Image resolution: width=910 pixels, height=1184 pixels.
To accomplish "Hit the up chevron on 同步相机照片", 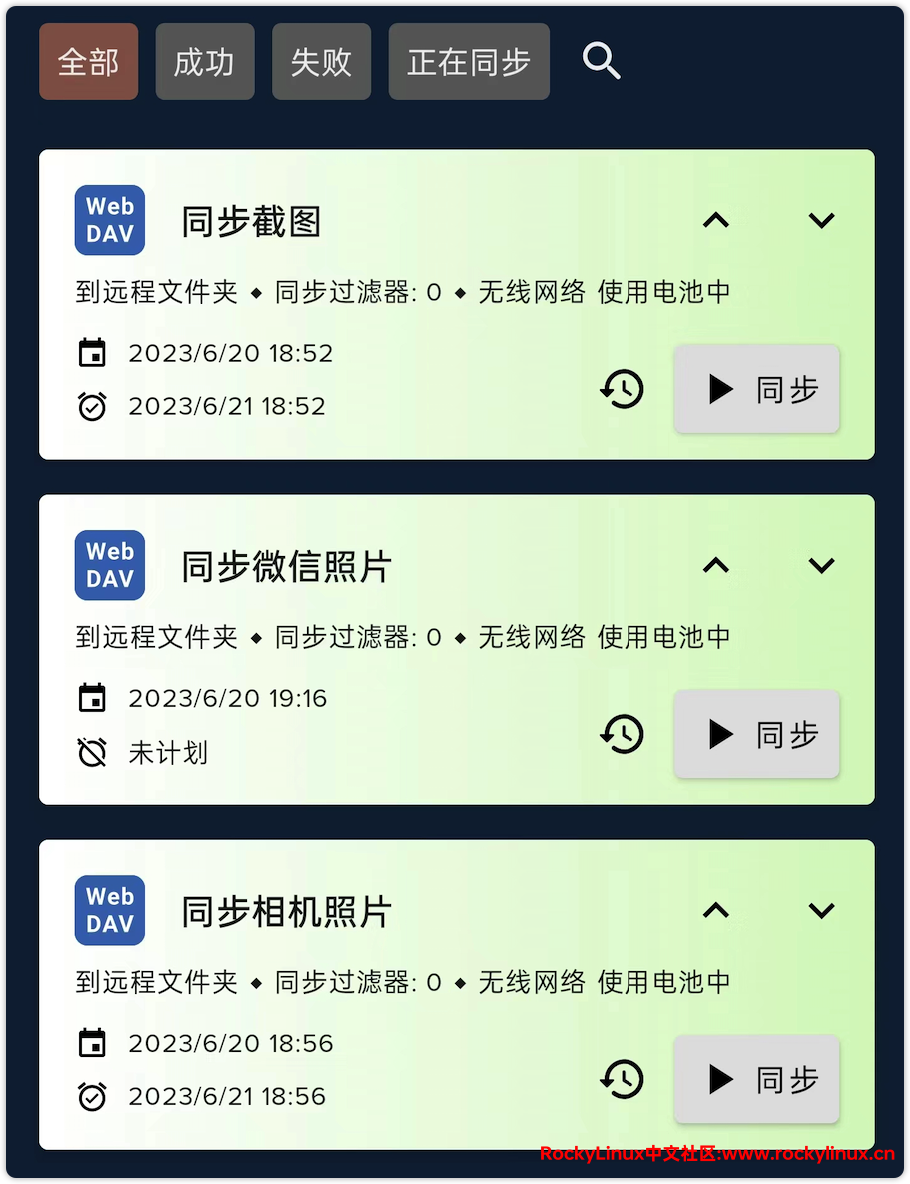I will [x=716, y=910].
